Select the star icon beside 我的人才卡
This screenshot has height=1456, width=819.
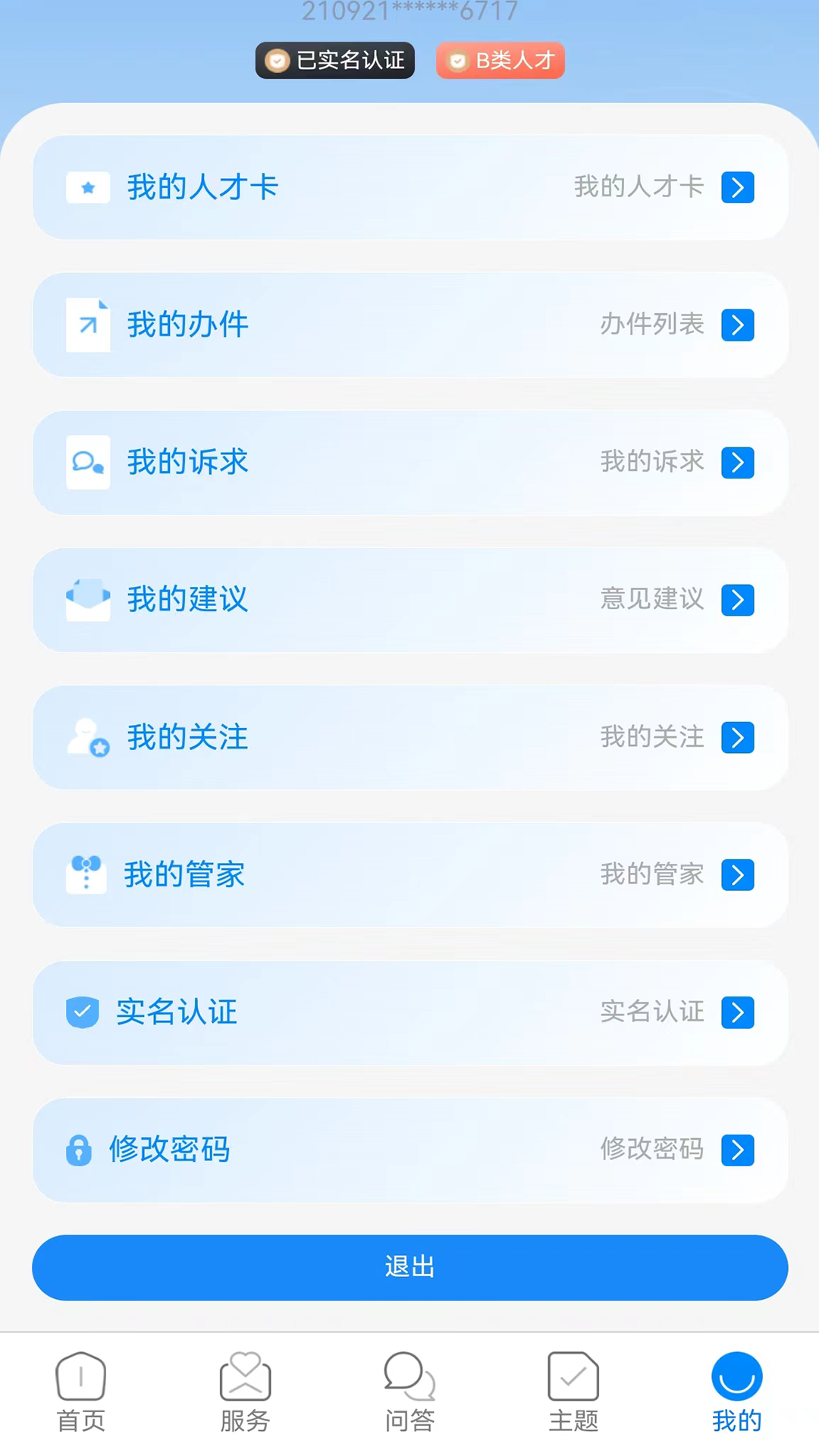(87, 187)
